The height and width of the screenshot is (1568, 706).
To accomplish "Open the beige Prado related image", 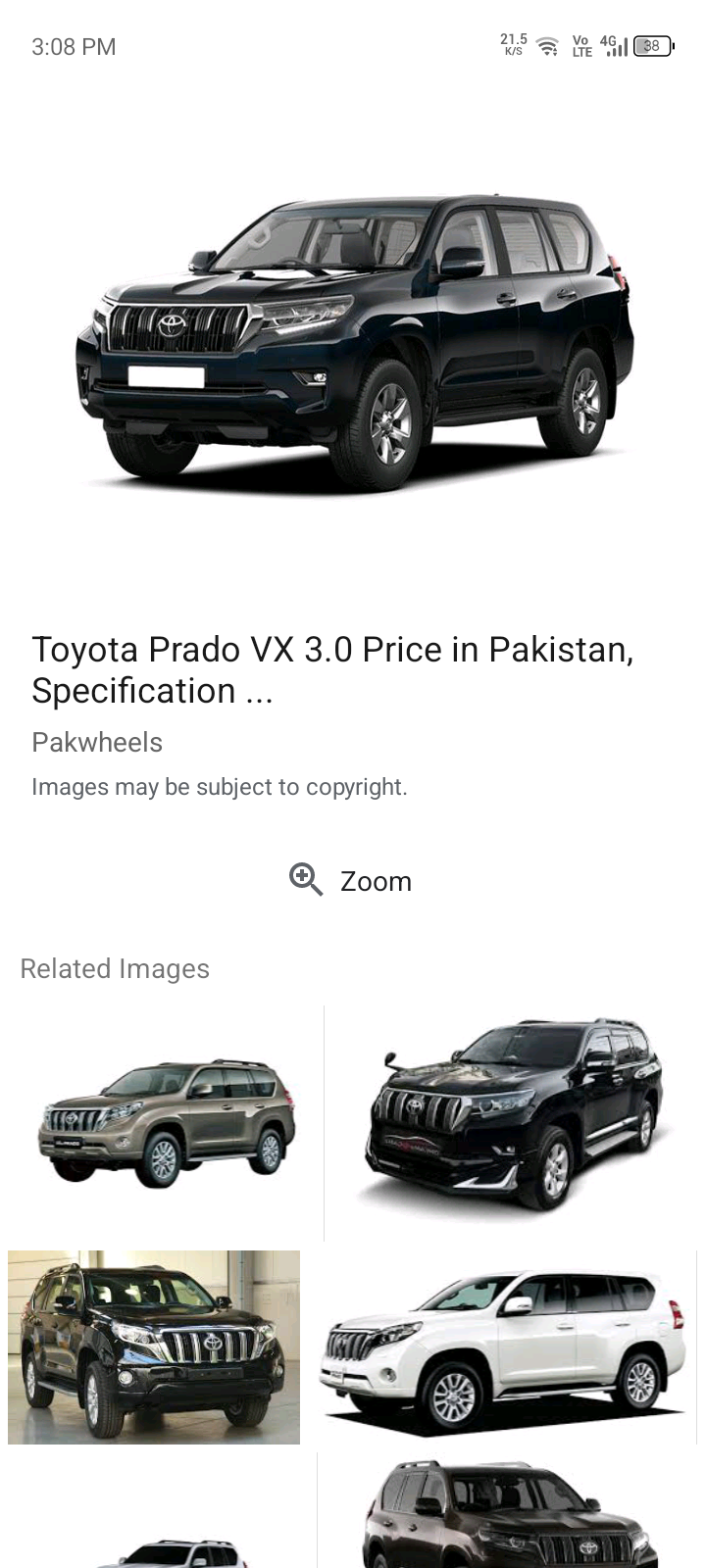I will (165, 1122).
